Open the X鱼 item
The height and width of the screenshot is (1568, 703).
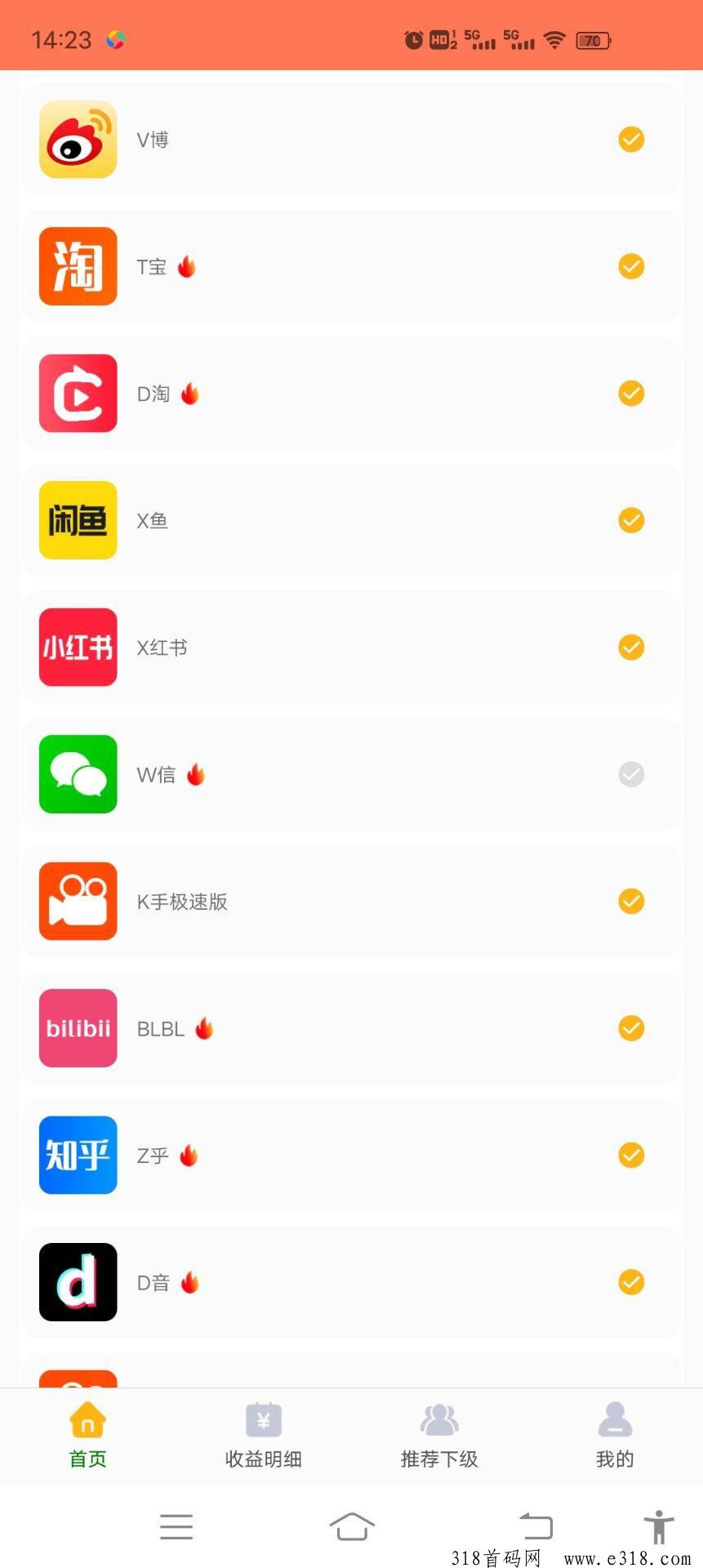[351, 520]
